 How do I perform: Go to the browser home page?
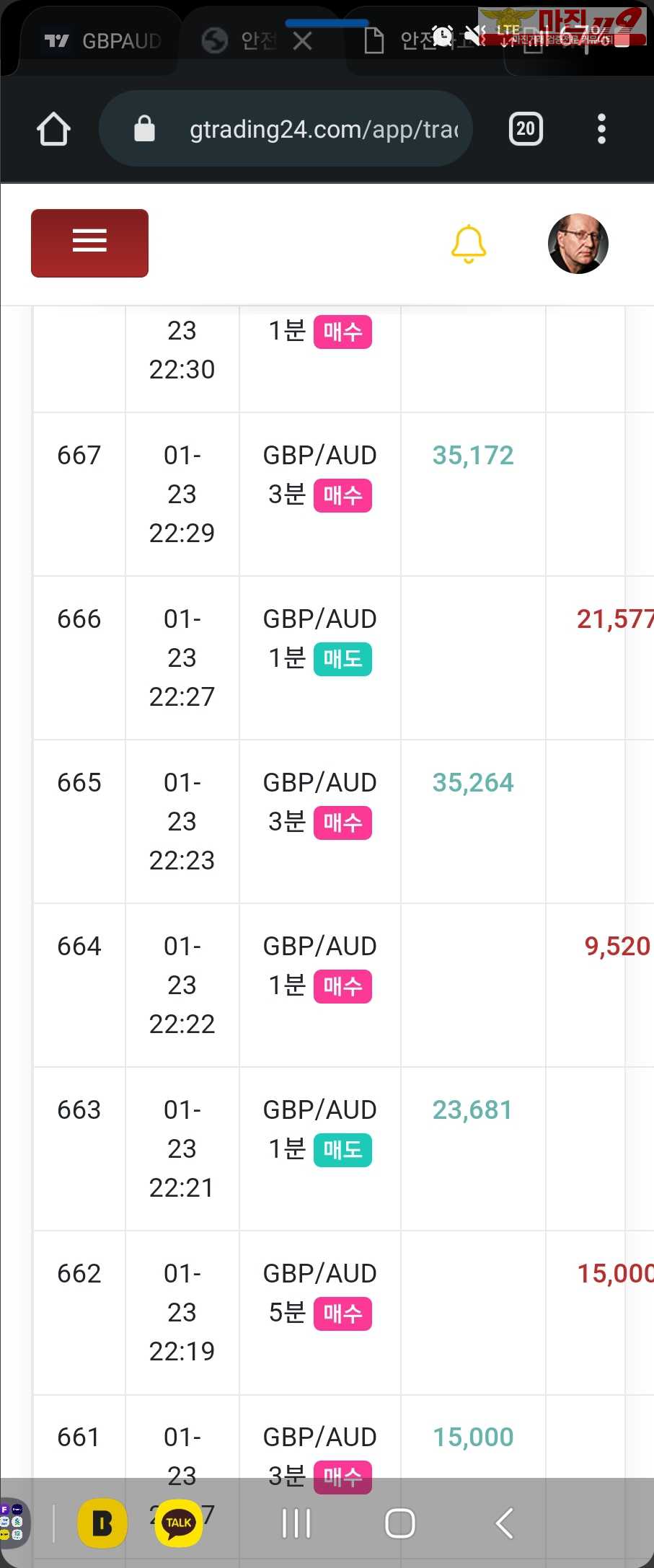[53, 130]
